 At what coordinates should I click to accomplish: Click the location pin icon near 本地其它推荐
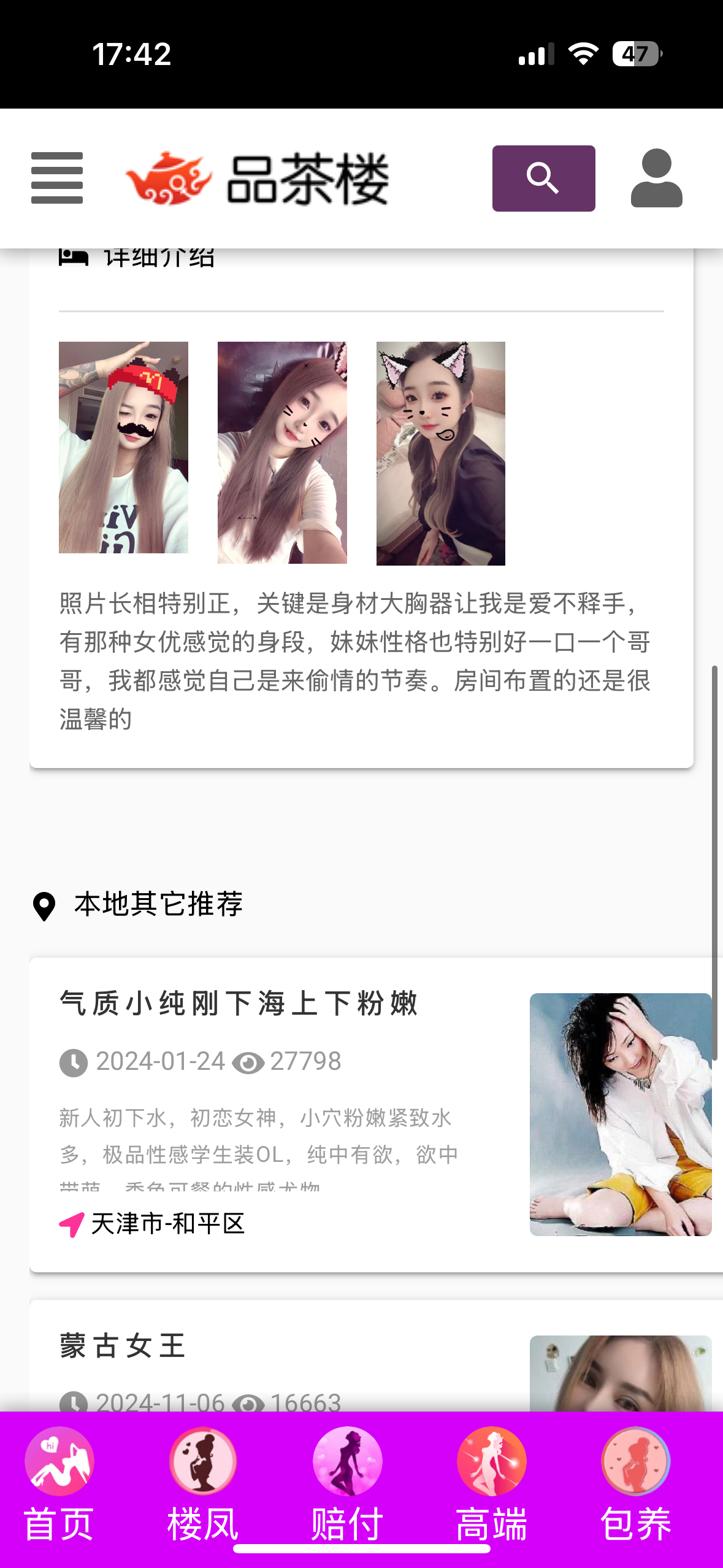point(44,903)
